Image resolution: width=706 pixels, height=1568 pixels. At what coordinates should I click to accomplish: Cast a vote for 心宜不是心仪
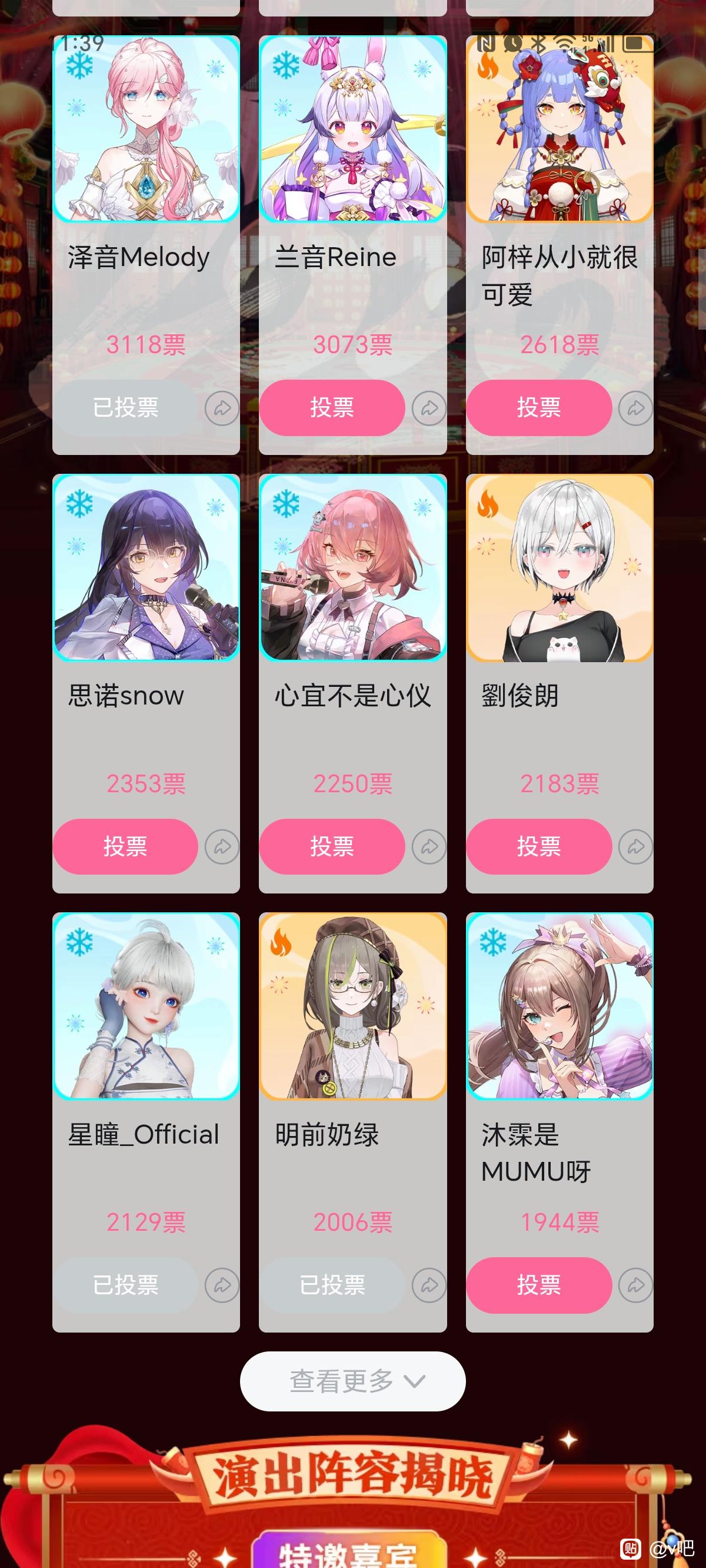[x=332, y=846]
